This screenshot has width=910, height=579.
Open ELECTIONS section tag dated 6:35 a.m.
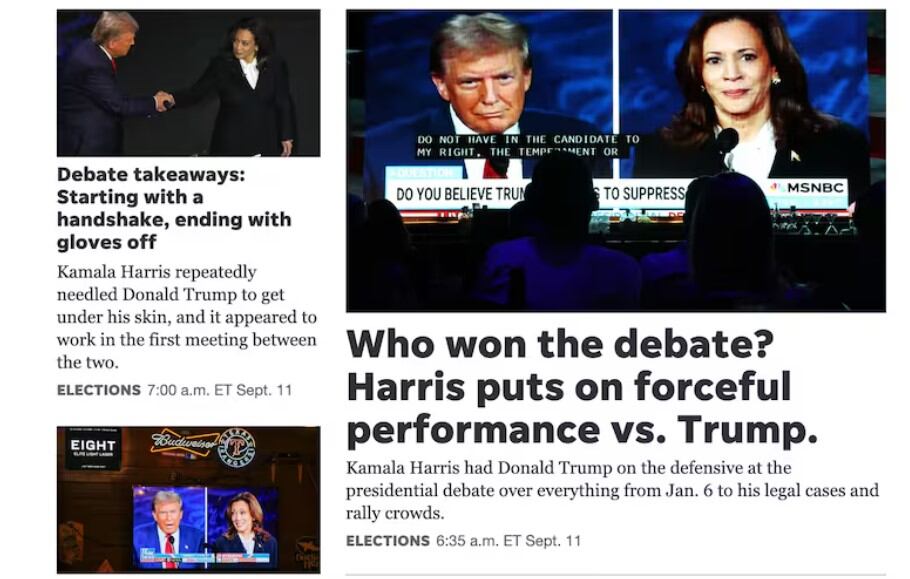click(x=388, y=541)
